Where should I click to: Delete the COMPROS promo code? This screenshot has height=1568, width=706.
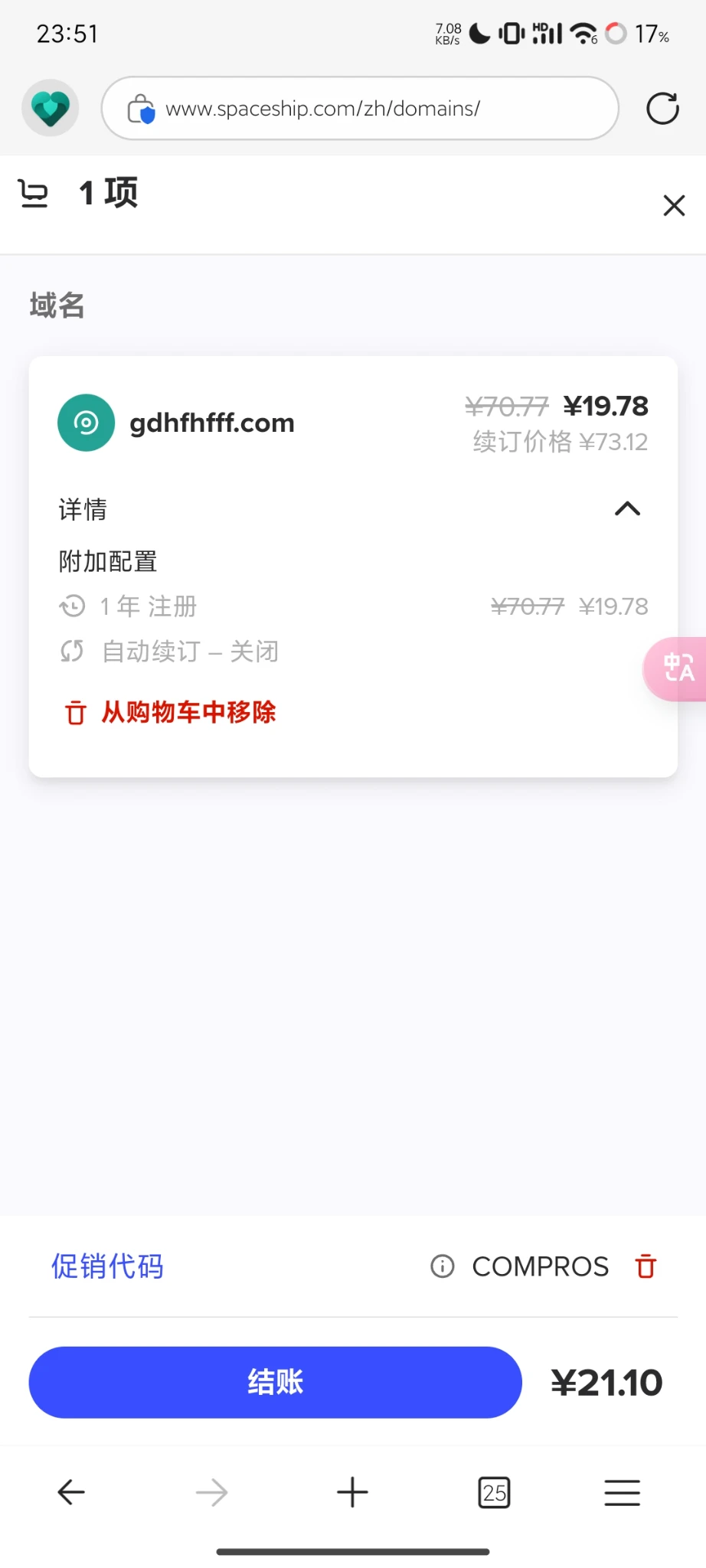click(646, 1266)
